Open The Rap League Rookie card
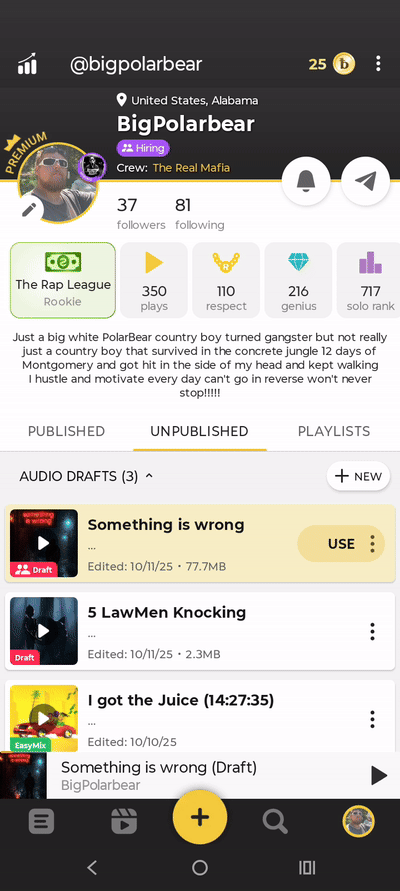400x891 pixels. (62, 280)
